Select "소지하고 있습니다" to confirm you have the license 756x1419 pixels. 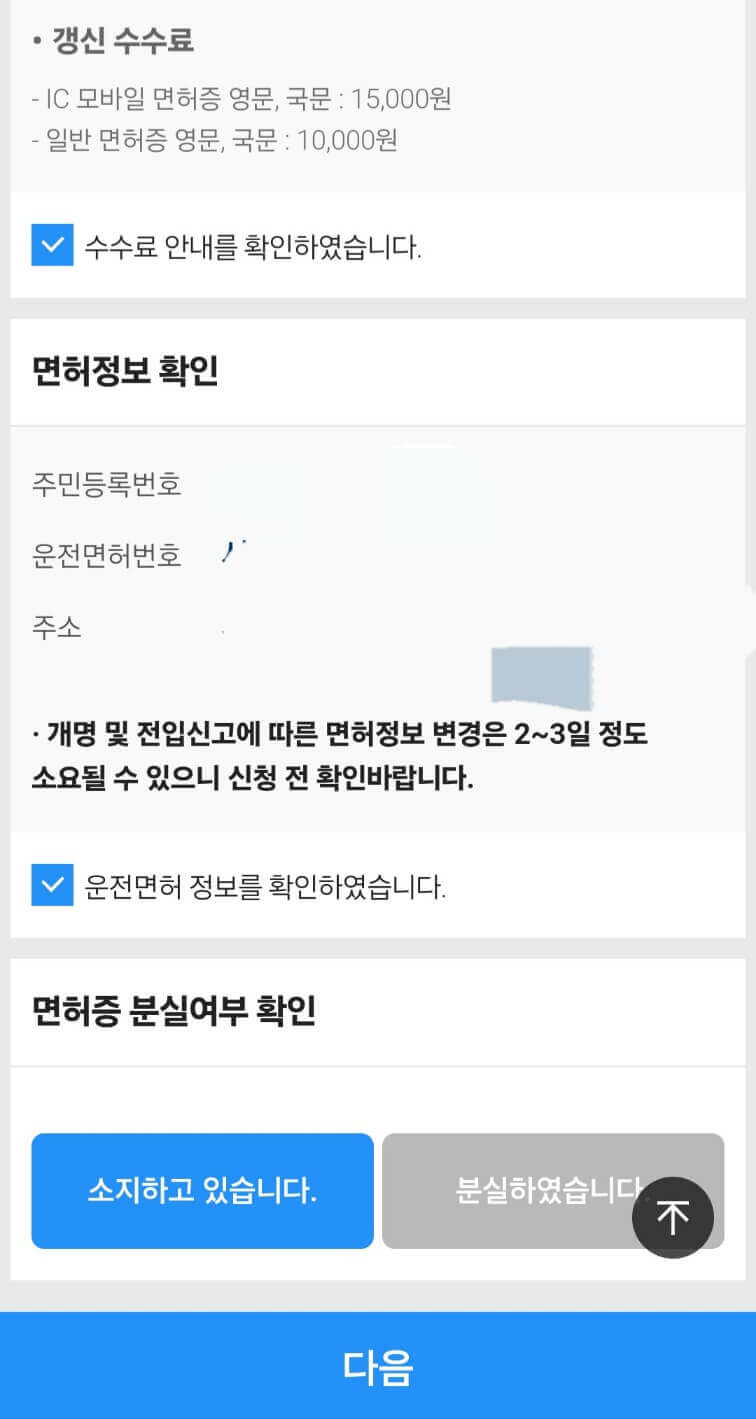pos(203,1190)
